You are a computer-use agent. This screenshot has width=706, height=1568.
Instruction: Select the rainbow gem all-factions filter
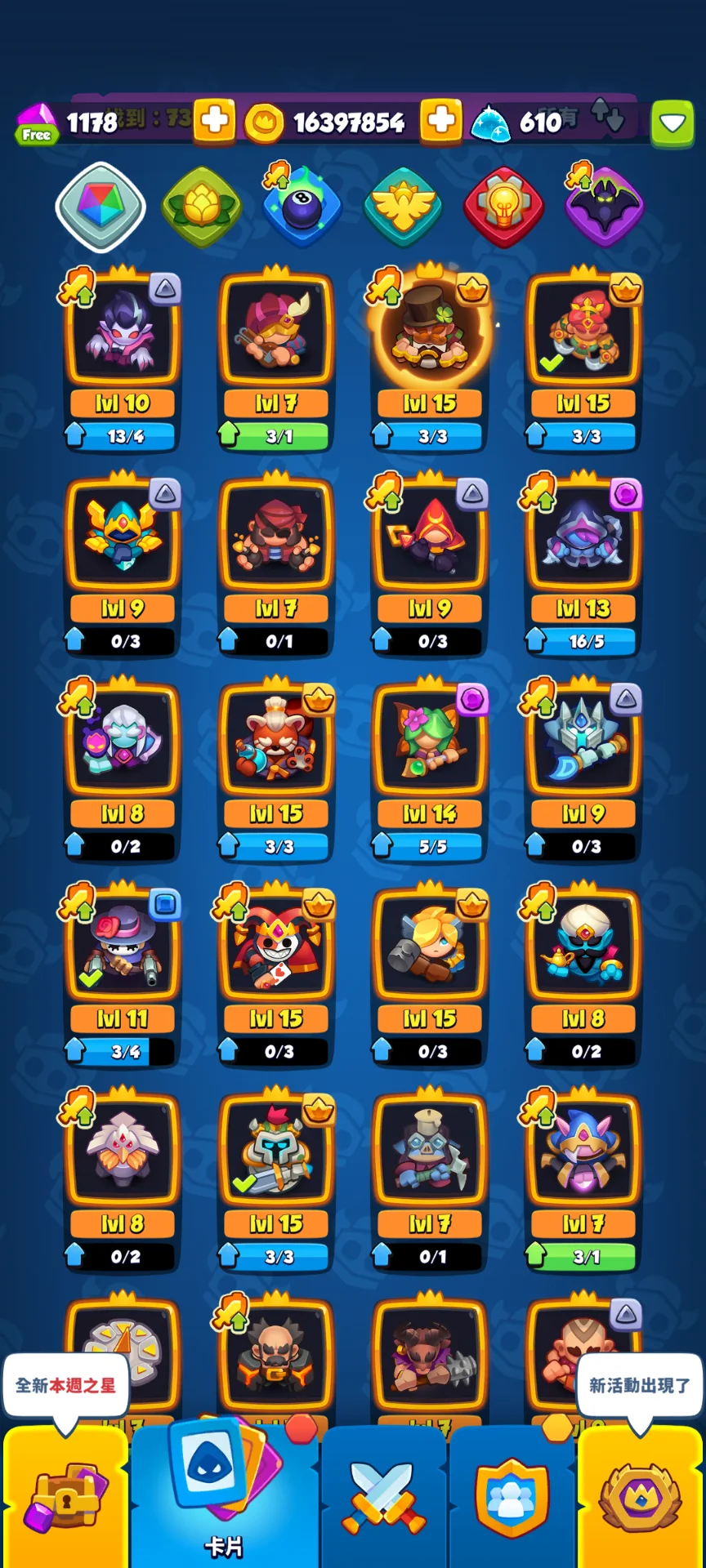pos(100,206)
